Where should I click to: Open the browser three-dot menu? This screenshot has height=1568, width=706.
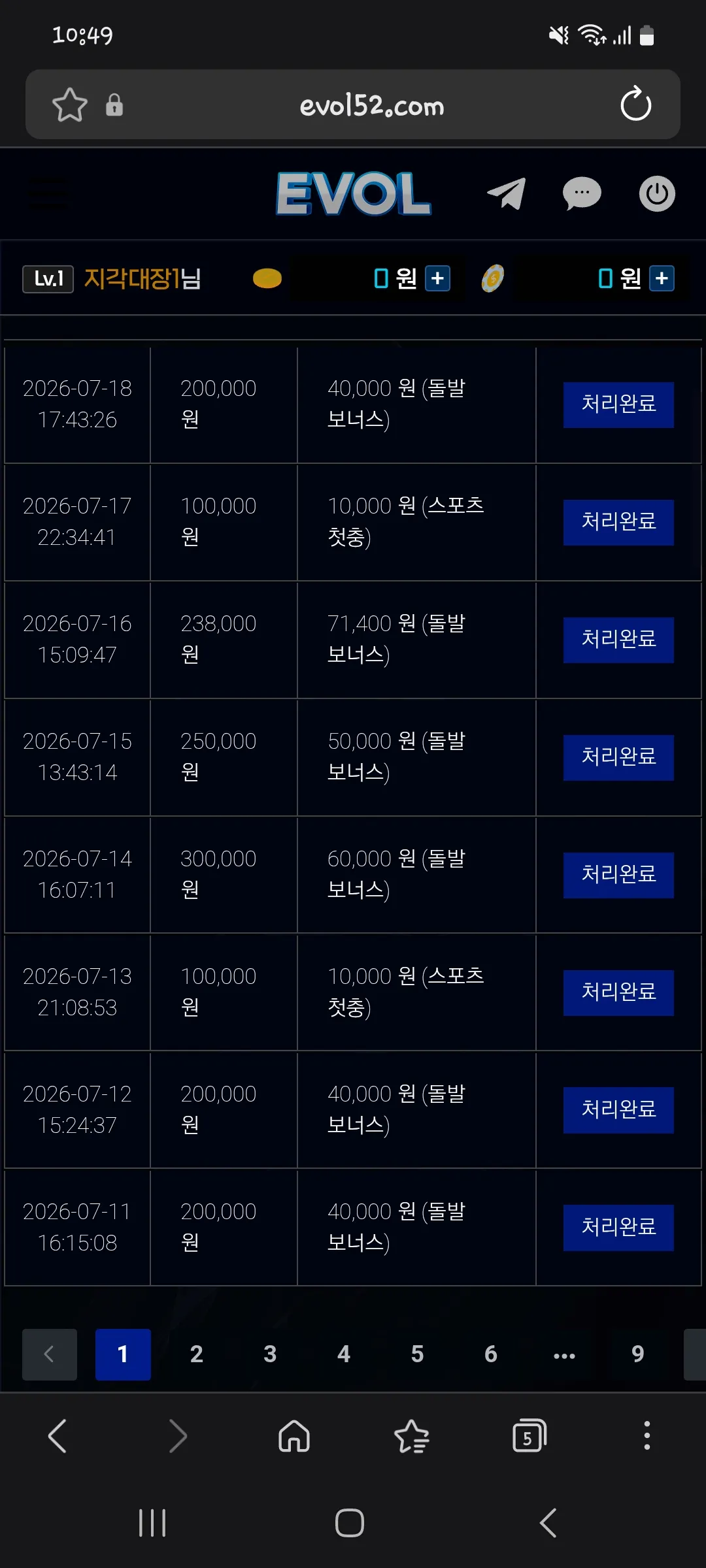(x=647, y=1436)
